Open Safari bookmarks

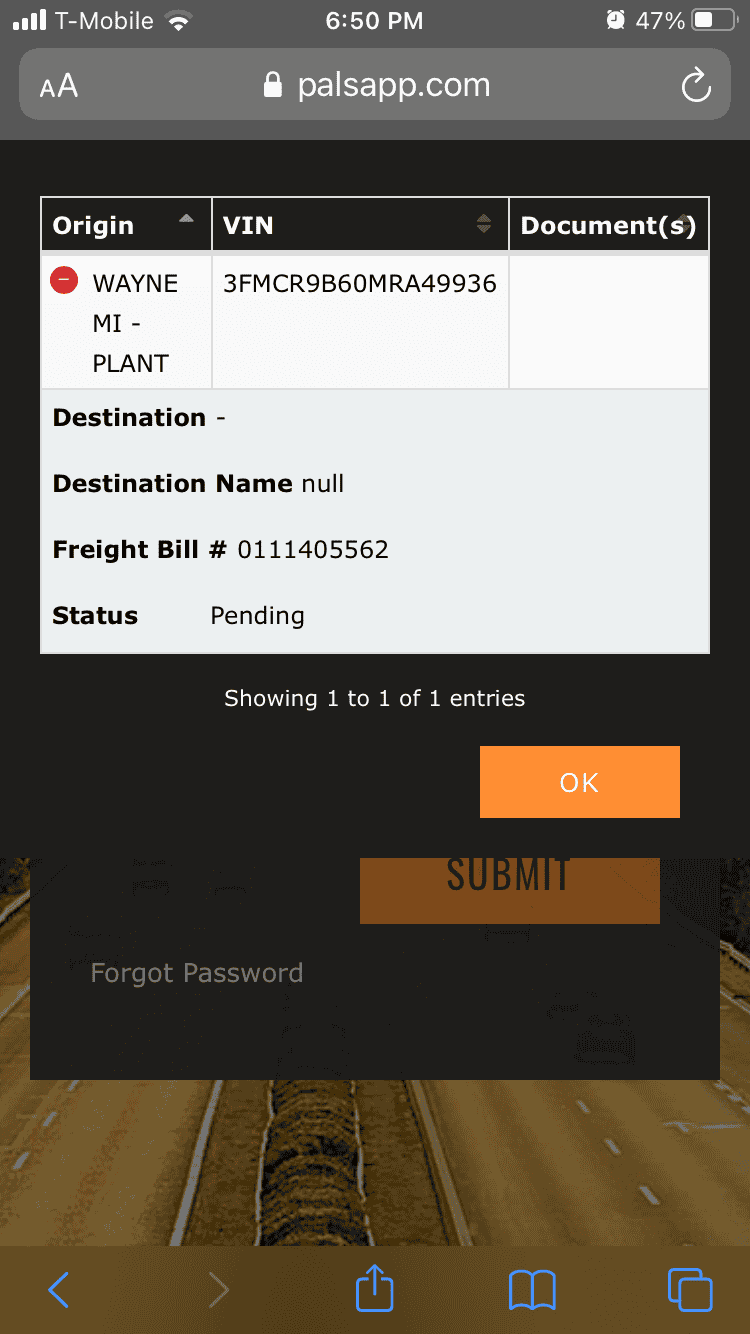532,1290
